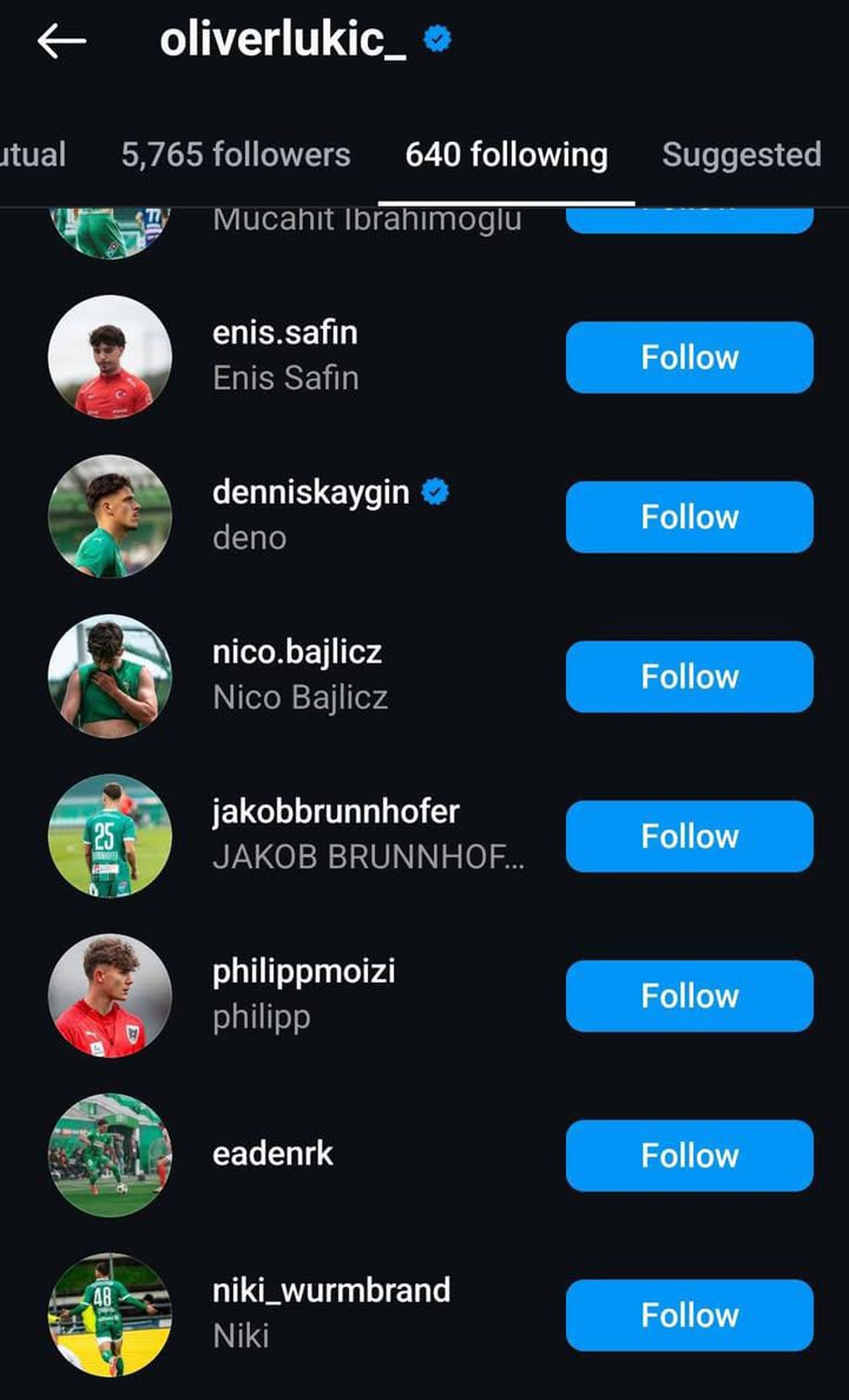Follow niki_wurmbrand
The image size is (849, 1400).
(x=689, y=1315)
